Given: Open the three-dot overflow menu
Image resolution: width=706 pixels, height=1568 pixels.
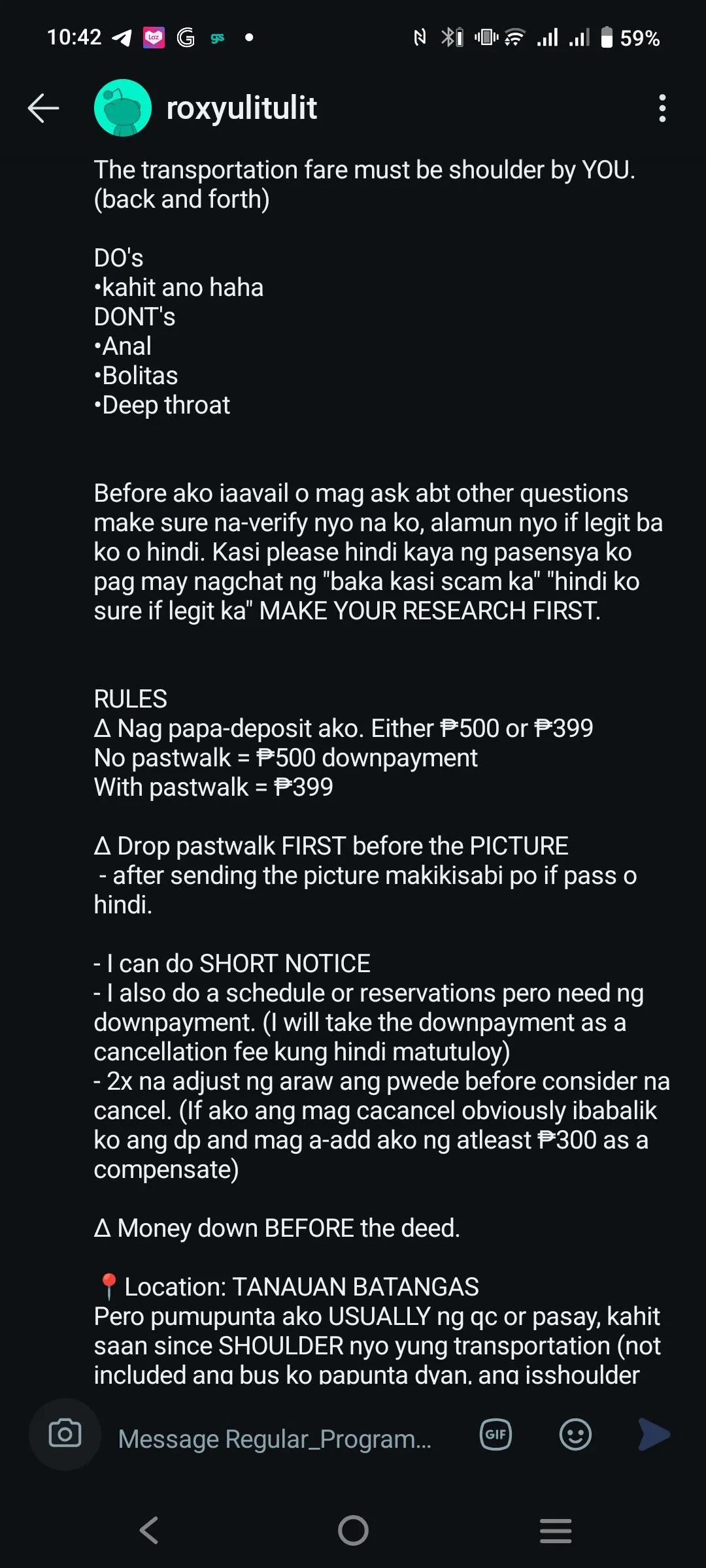Looking at the screenshot, I should point(662,108).
